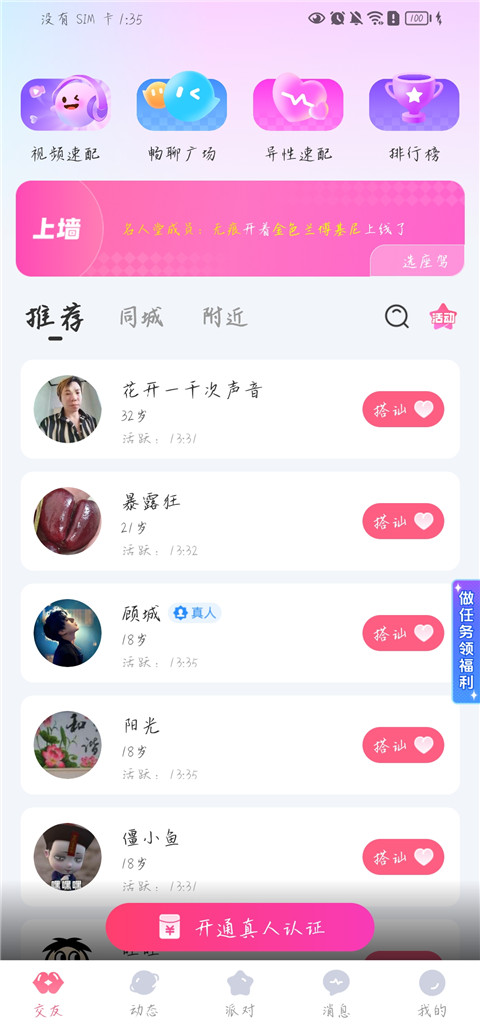
Task: Tap the 选座驾 button on banner
Action: 418,261
